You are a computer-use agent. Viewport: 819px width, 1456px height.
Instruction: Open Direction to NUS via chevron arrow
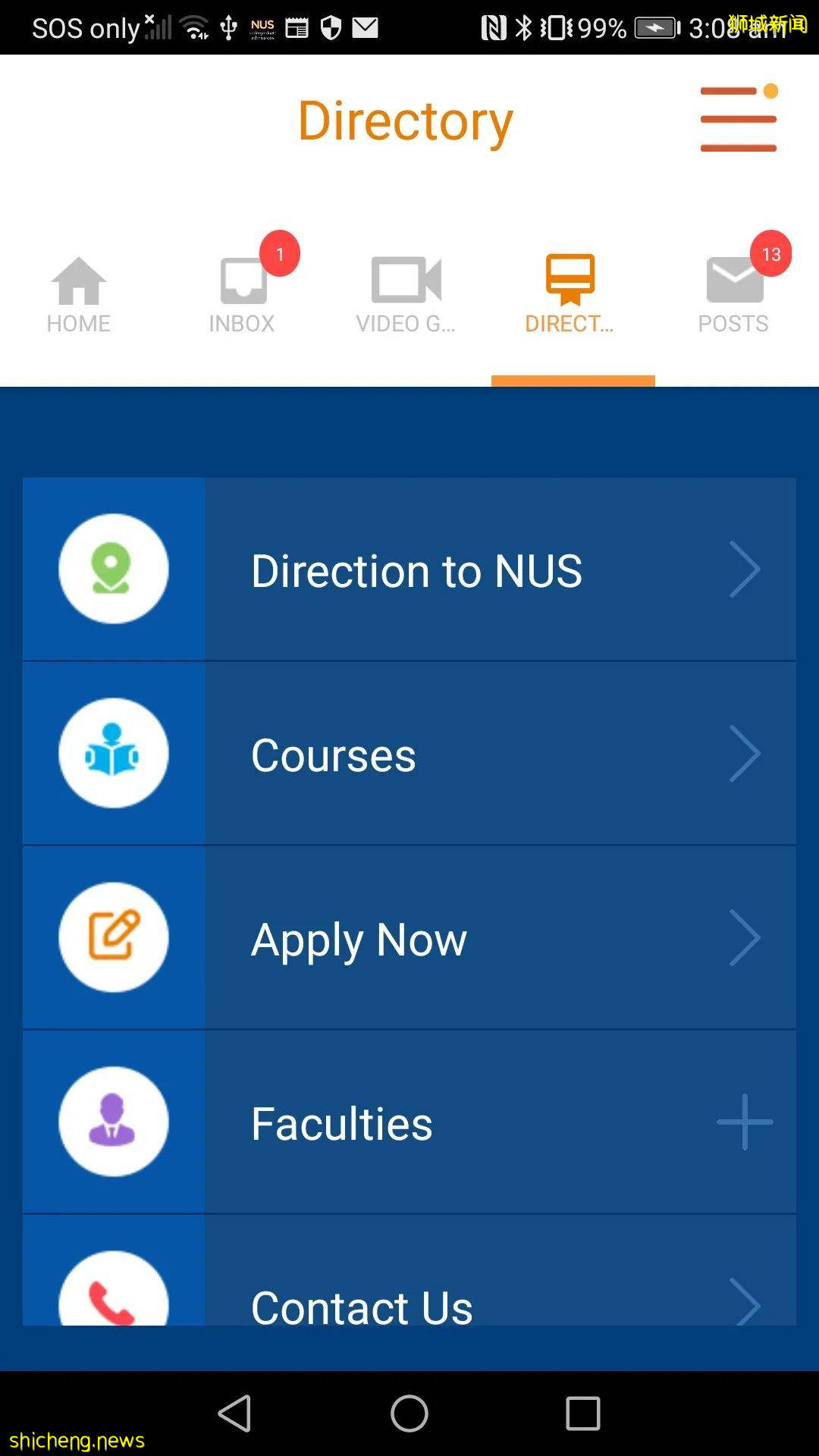coord(744,569)
